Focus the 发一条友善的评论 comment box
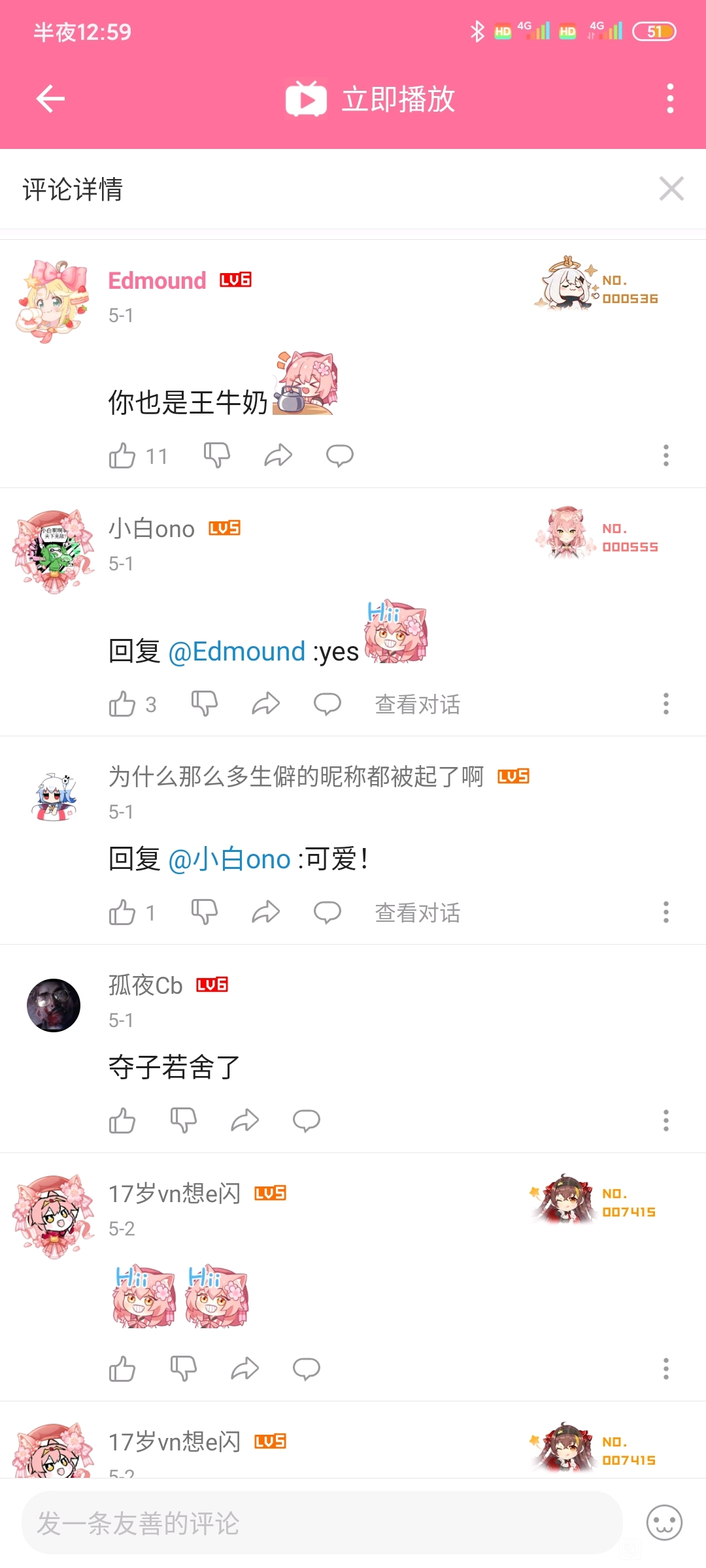706x1568 pixels. point(322,1523)
